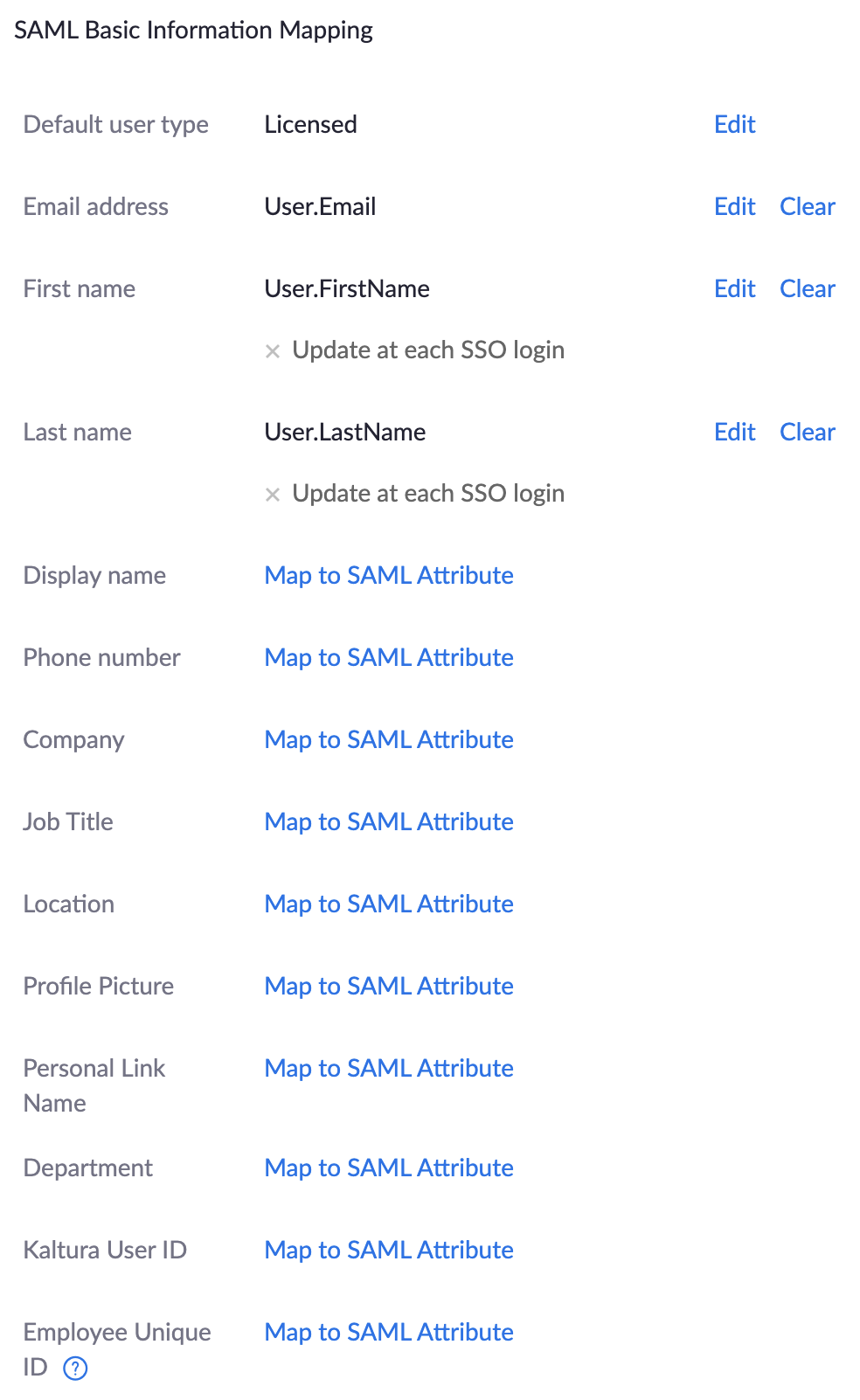Remove 'Update at each SSO login' under First name
The image size is (860, 1400).
[x=273, y=350]
